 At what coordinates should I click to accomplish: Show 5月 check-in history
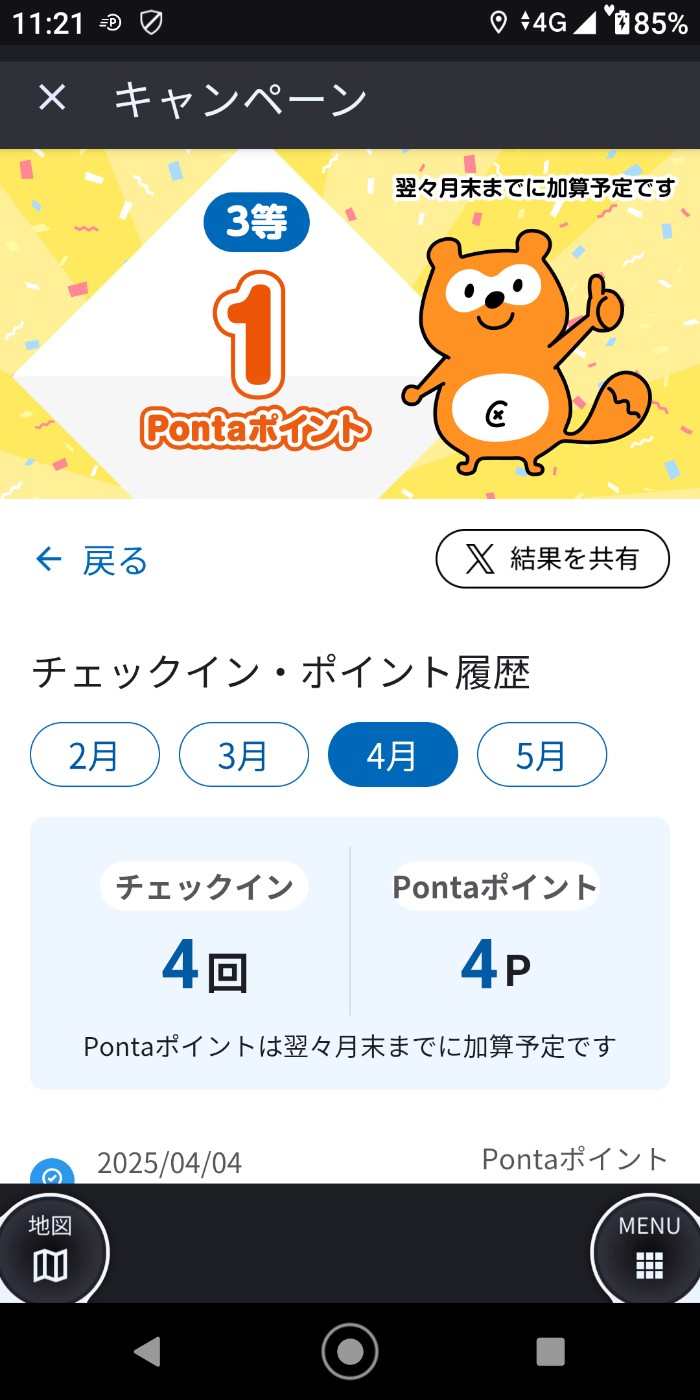(x=542, y=755)
